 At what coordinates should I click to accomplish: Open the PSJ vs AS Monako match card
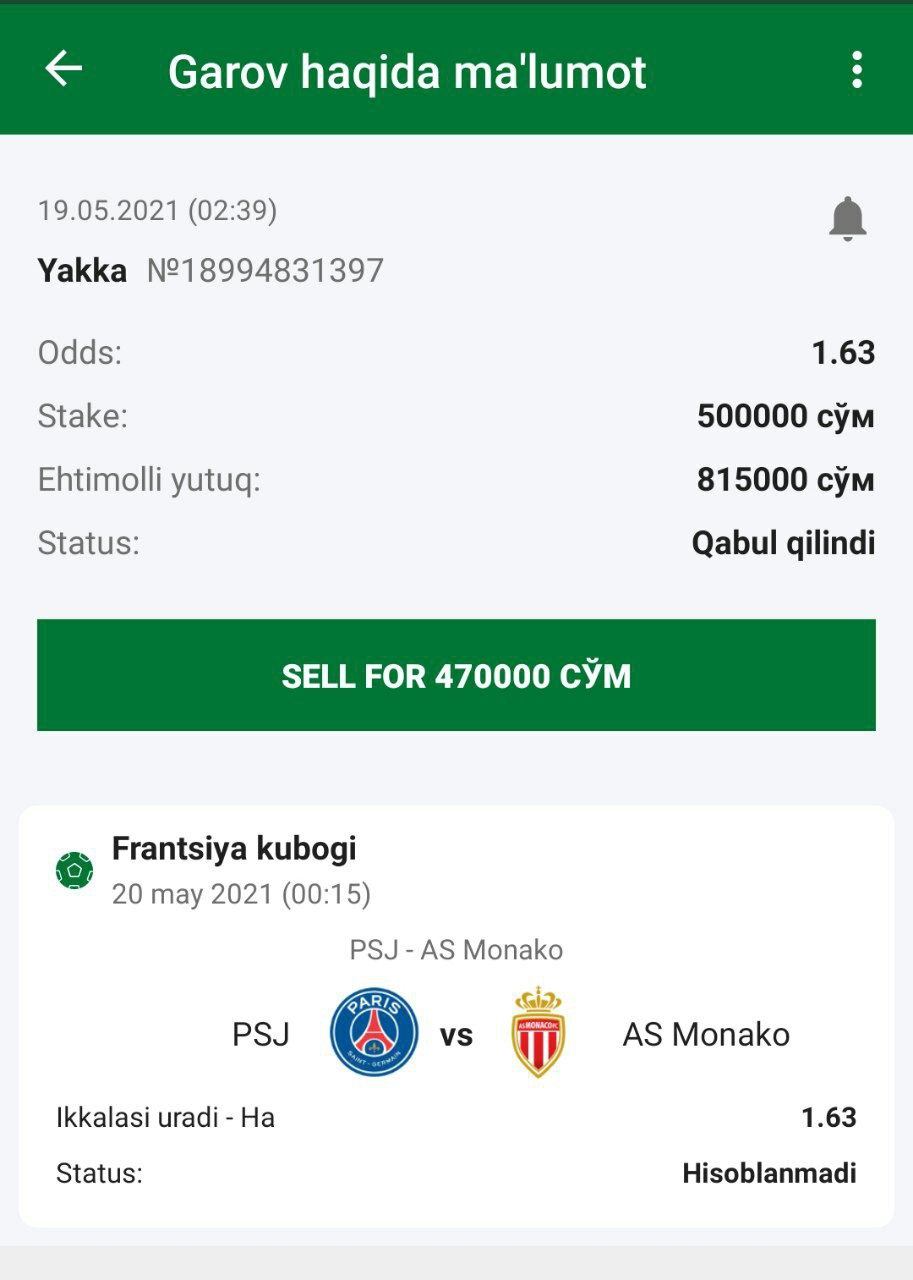point(456,1015)
